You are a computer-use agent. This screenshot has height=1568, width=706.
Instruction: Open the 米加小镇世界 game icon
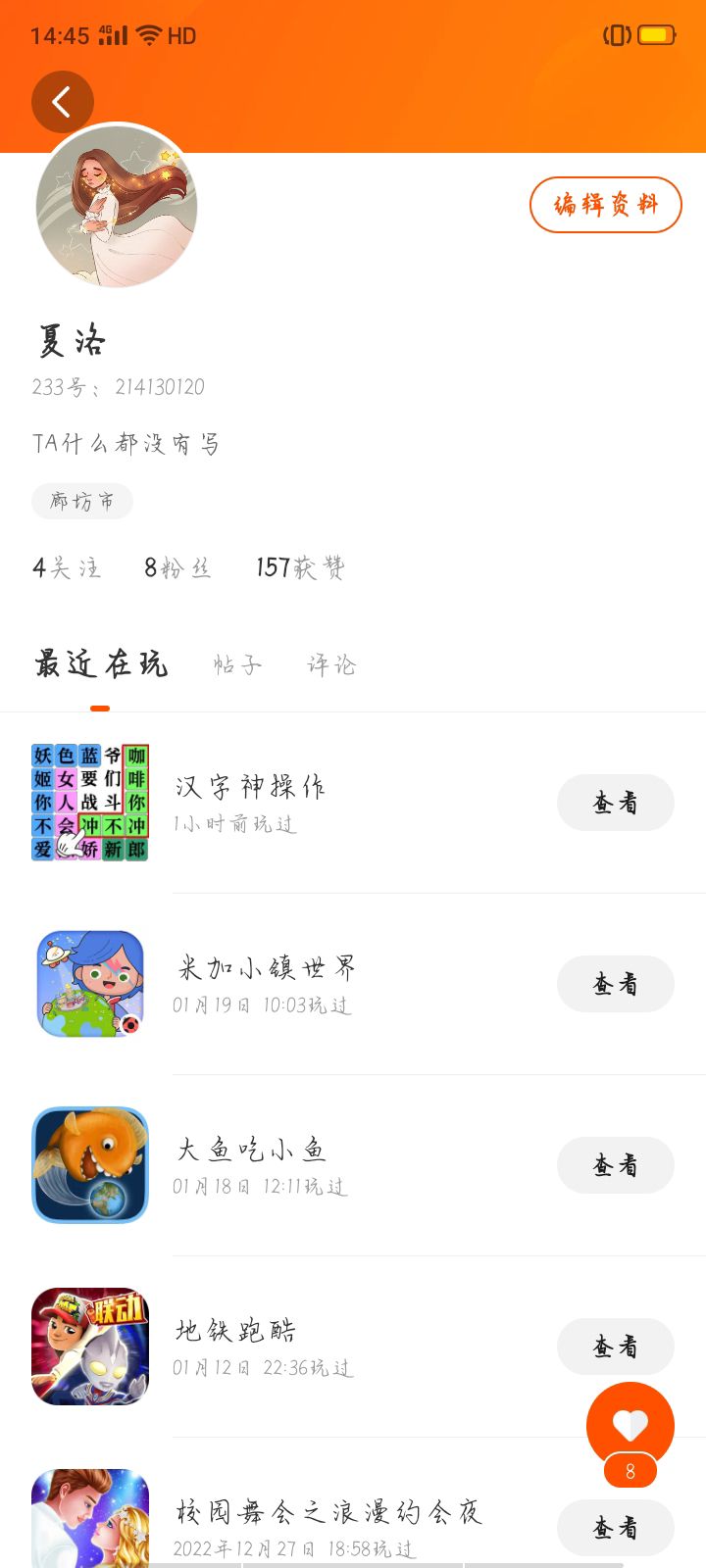pos(90,984)
